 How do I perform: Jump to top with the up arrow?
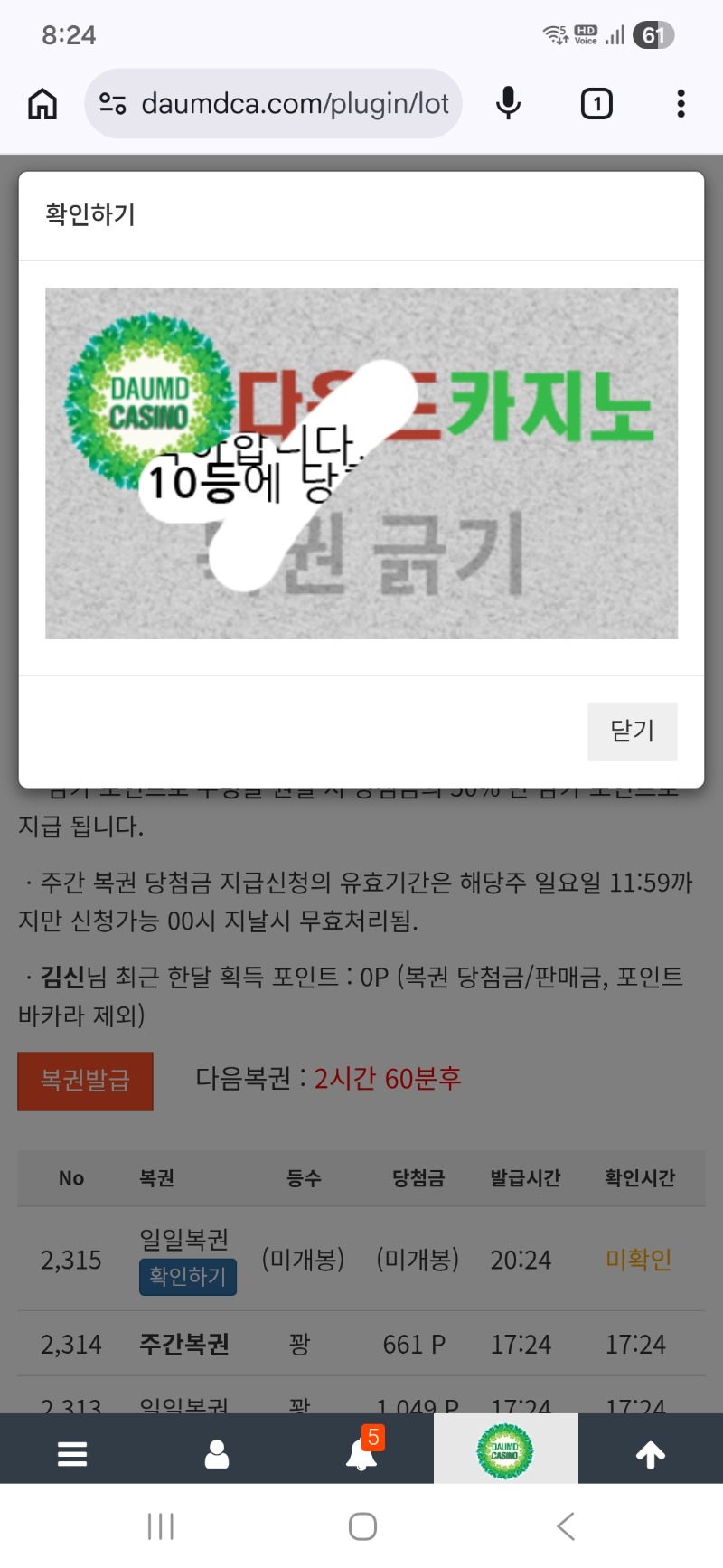tap(651, 1454)
